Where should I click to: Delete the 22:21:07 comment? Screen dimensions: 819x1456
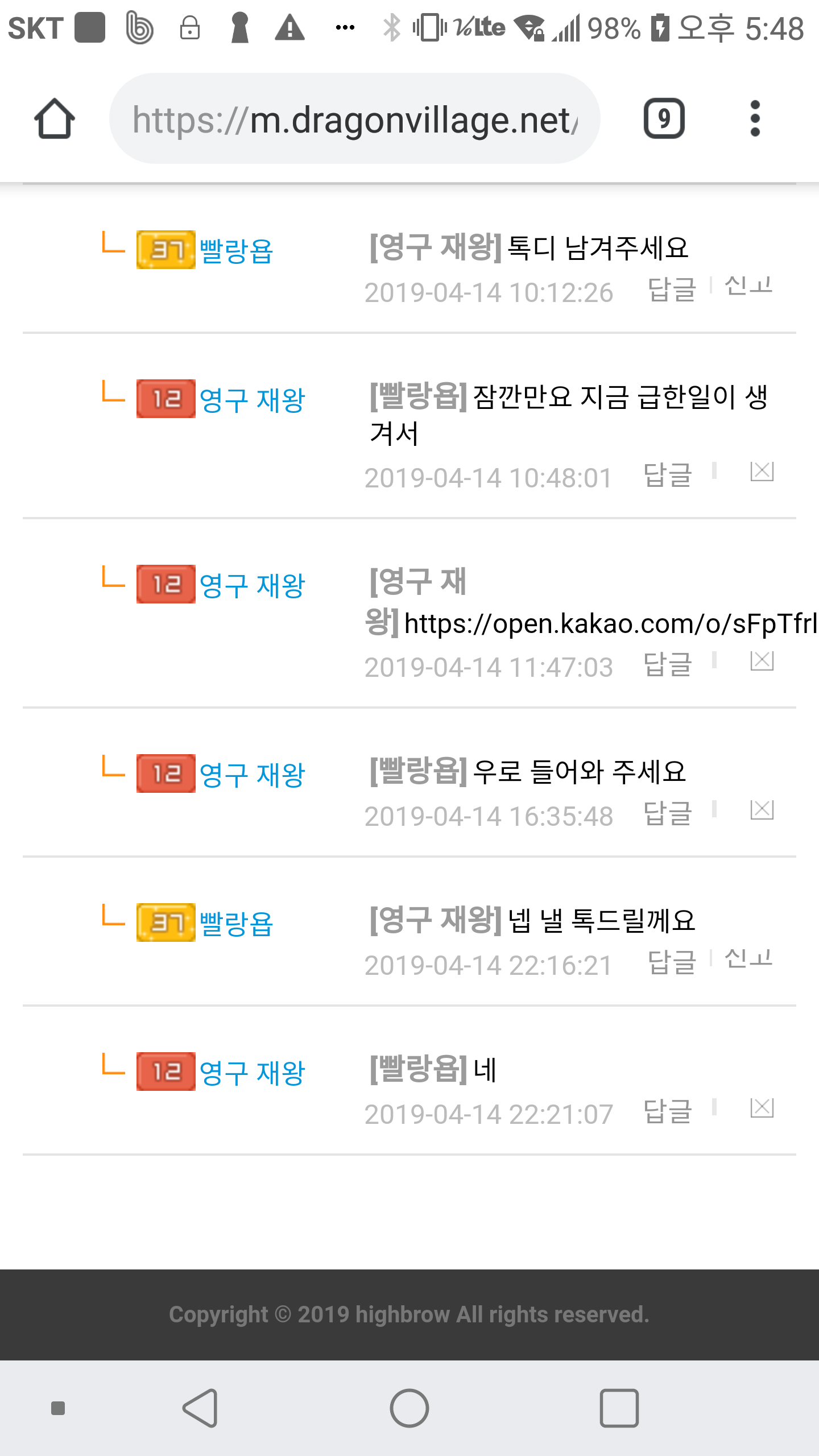(x=762, y=1108)
